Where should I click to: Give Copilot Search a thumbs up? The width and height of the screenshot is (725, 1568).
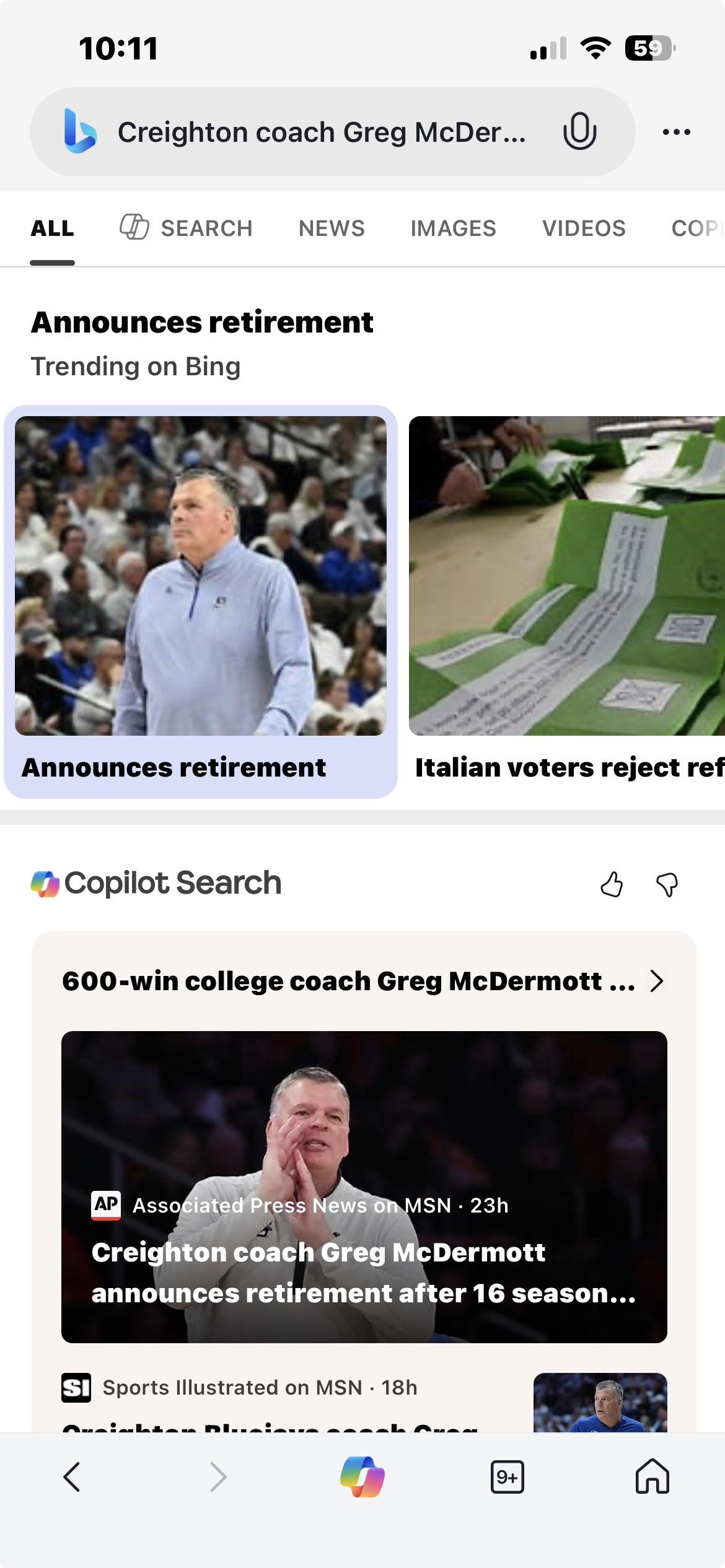click(612, 884)
